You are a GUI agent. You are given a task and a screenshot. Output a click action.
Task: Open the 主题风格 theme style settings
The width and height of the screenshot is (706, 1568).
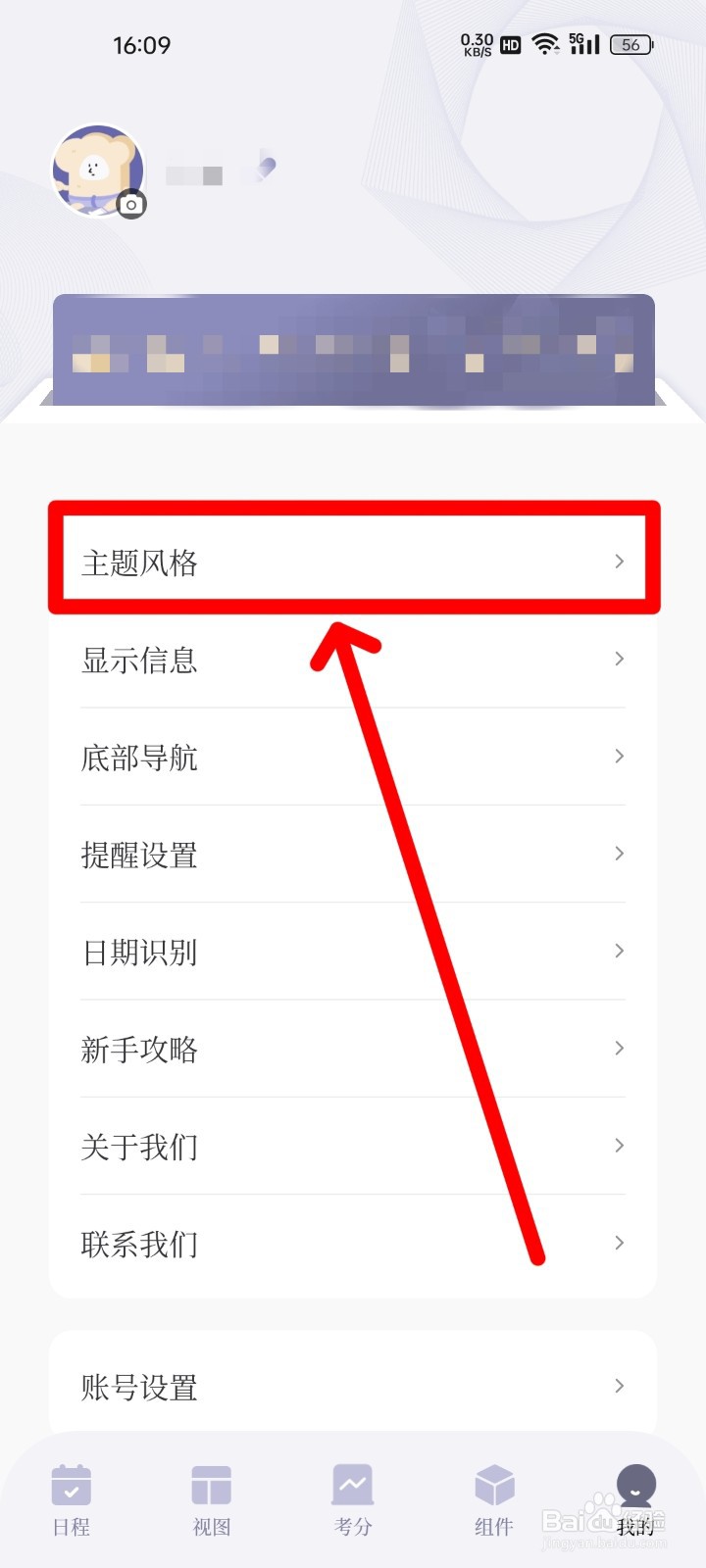click(353, 562)
